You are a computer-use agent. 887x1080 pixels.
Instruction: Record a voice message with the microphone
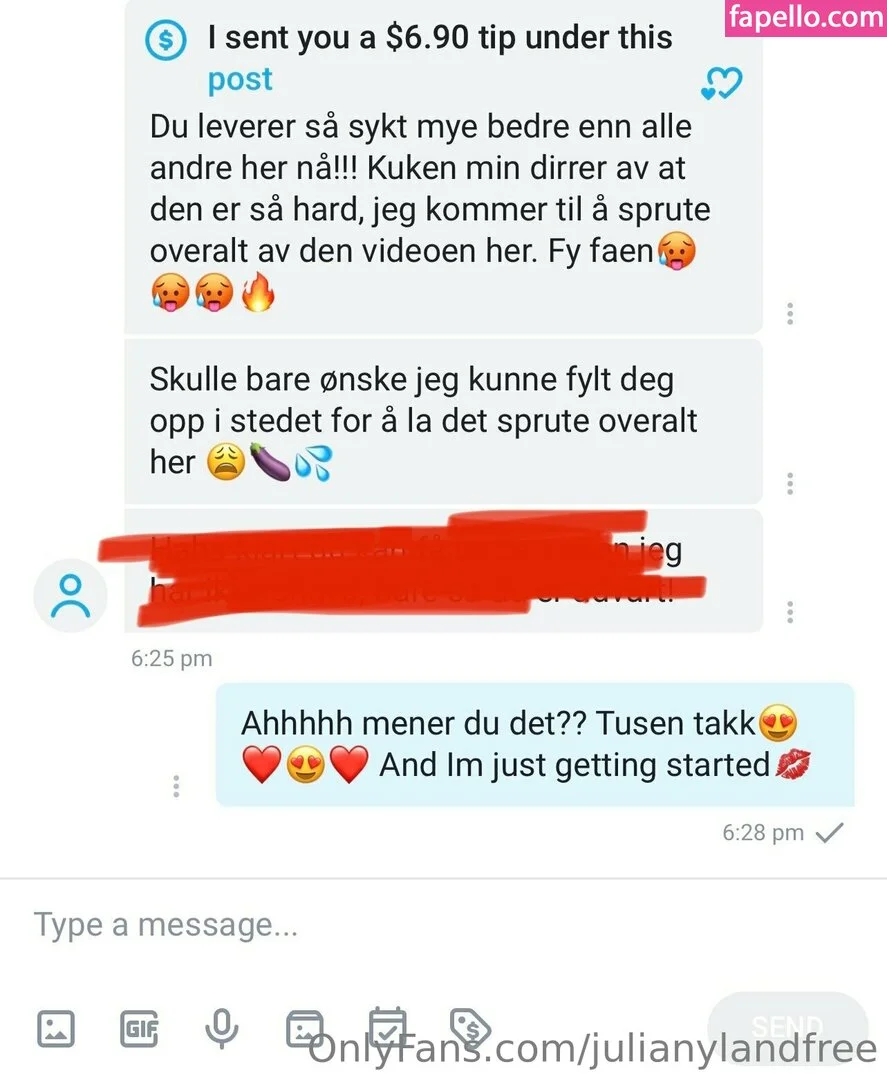pos(222,1027)
